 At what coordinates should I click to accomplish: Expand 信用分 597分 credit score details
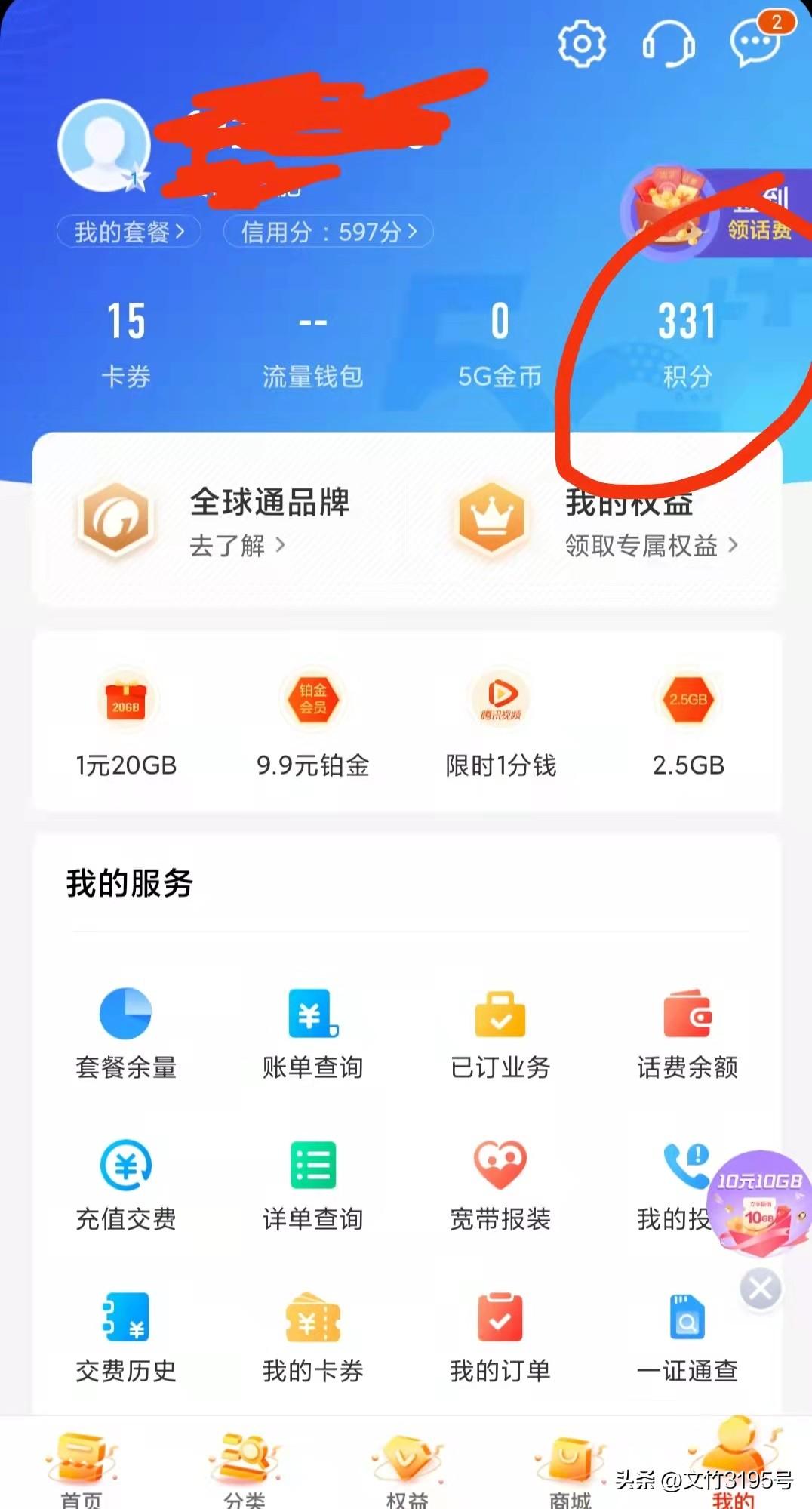coord(328,232)
